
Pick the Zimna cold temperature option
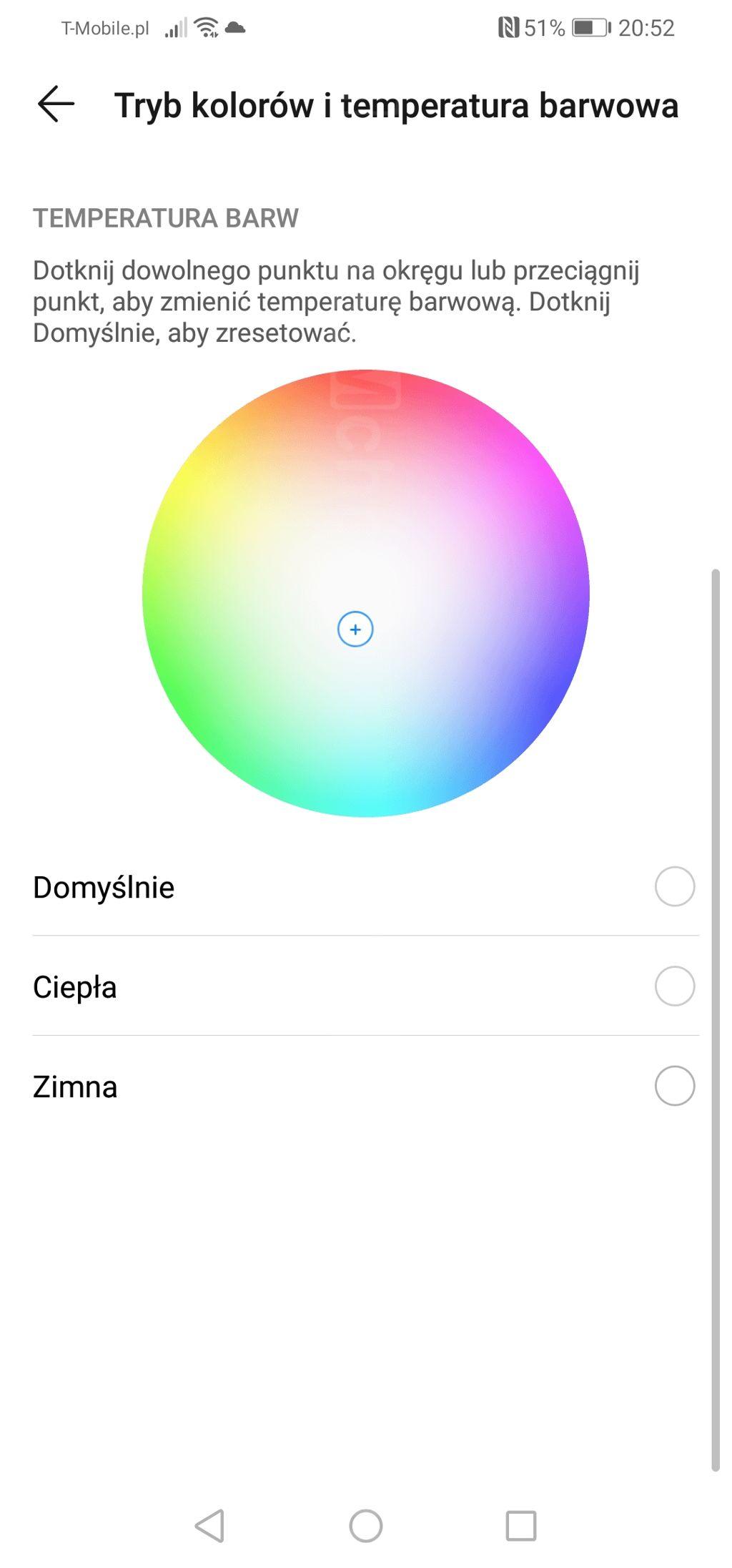coord(365,1086)
